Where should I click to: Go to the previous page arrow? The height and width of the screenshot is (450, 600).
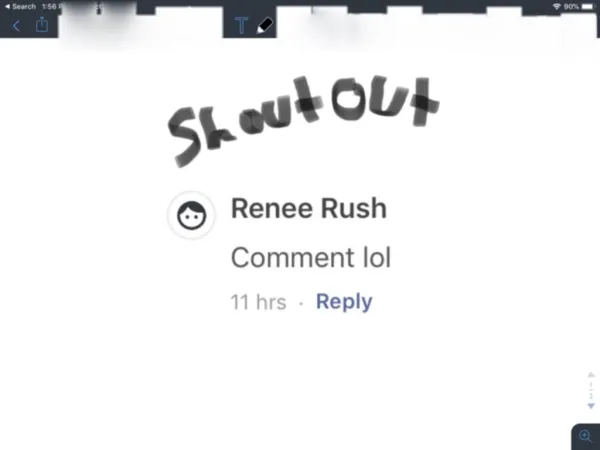[591, 375]
